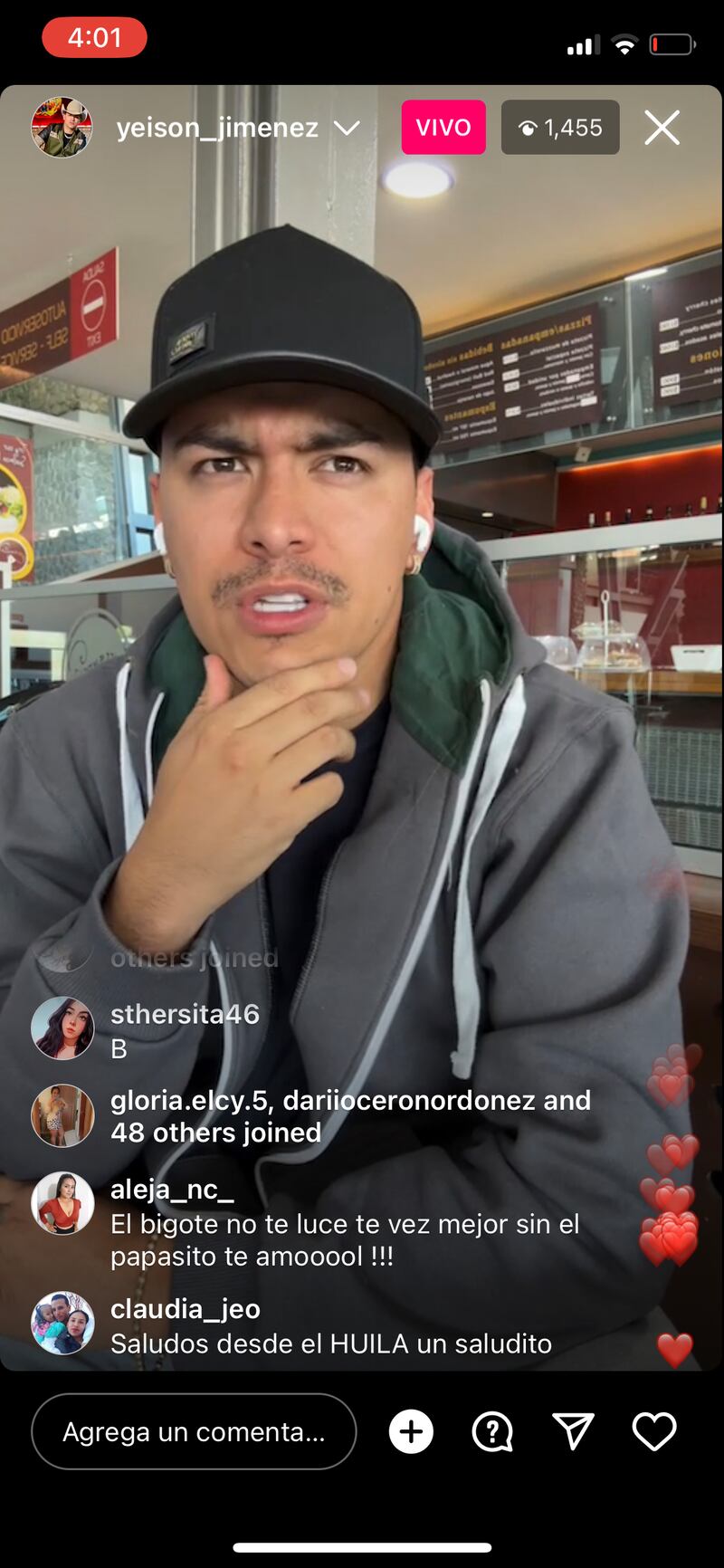The width and height of the screenshot is (724, 1568).
Task: Close the live video
Action: [662, 128]
